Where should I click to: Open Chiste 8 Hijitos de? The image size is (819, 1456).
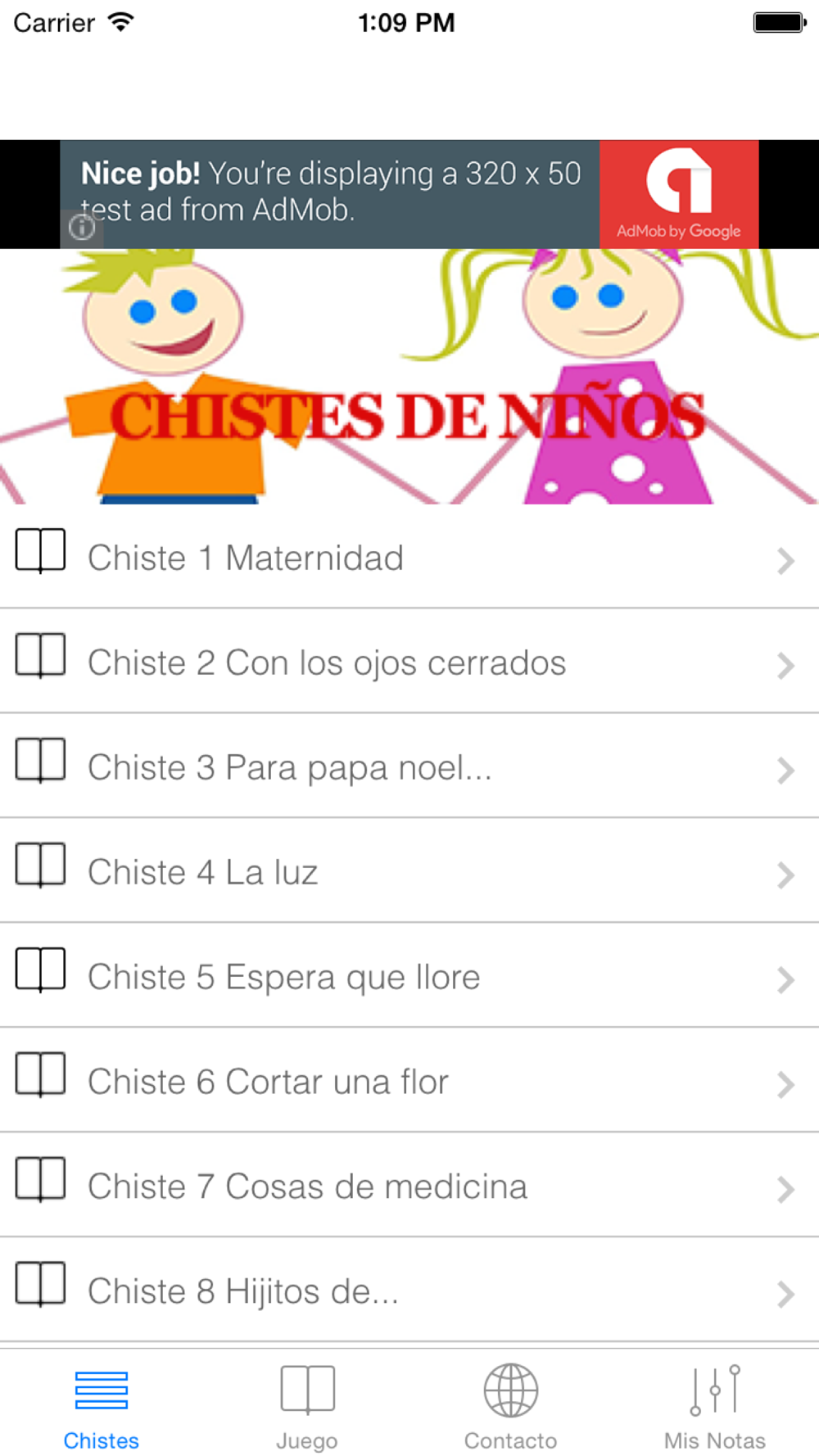pos(409,1291)
